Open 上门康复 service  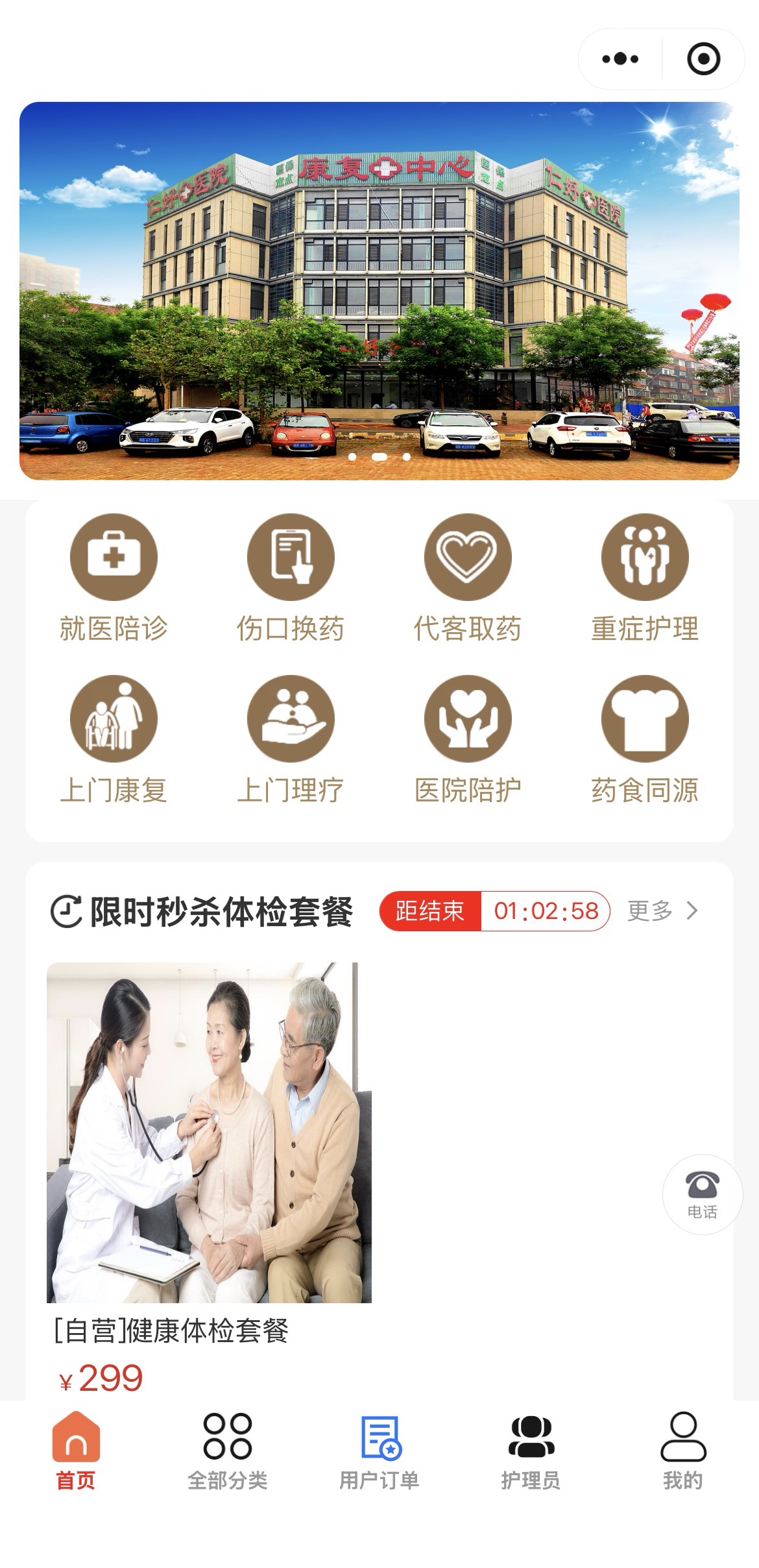[114, 740]
